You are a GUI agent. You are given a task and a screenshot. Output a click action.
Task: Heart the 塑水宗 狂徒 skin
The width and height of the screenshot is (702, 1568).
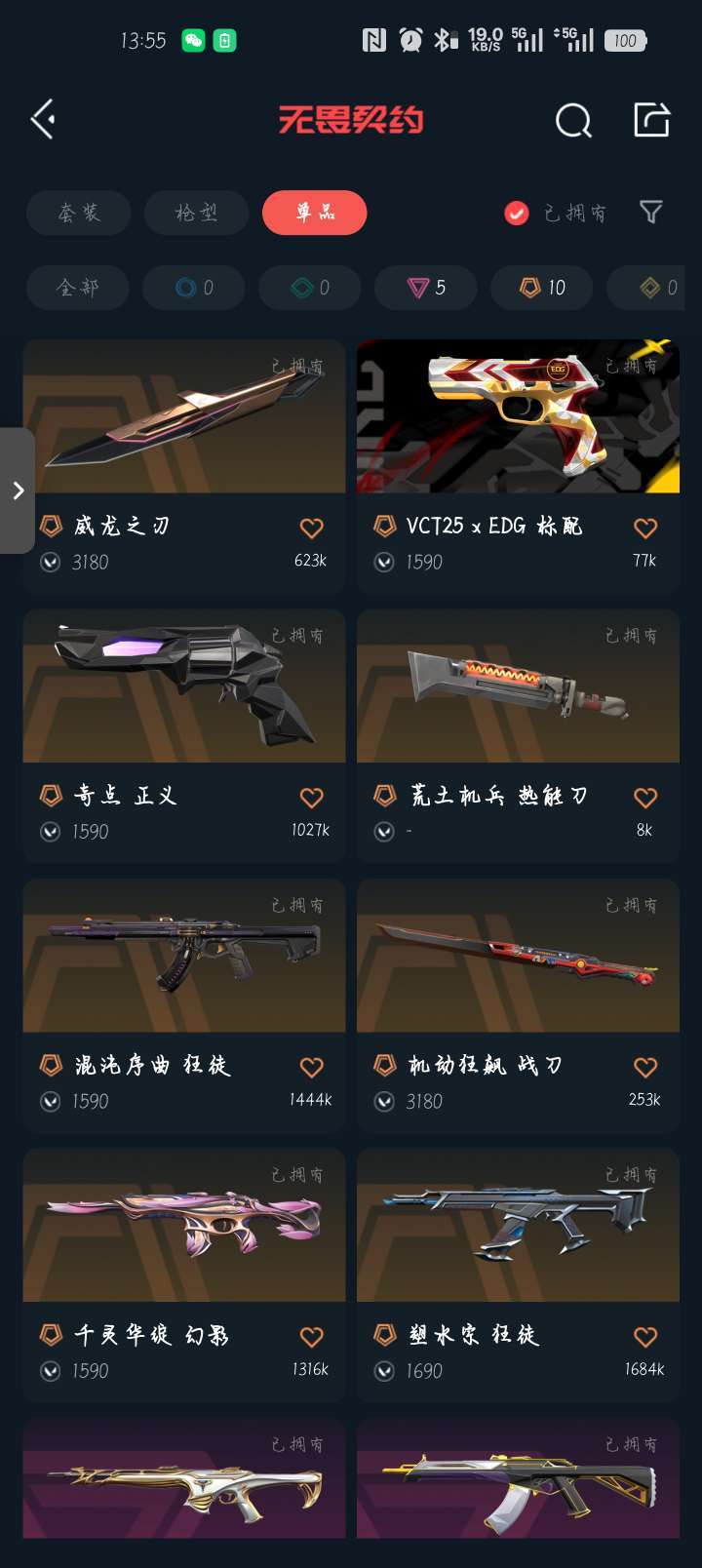[x=645, y=1337]
